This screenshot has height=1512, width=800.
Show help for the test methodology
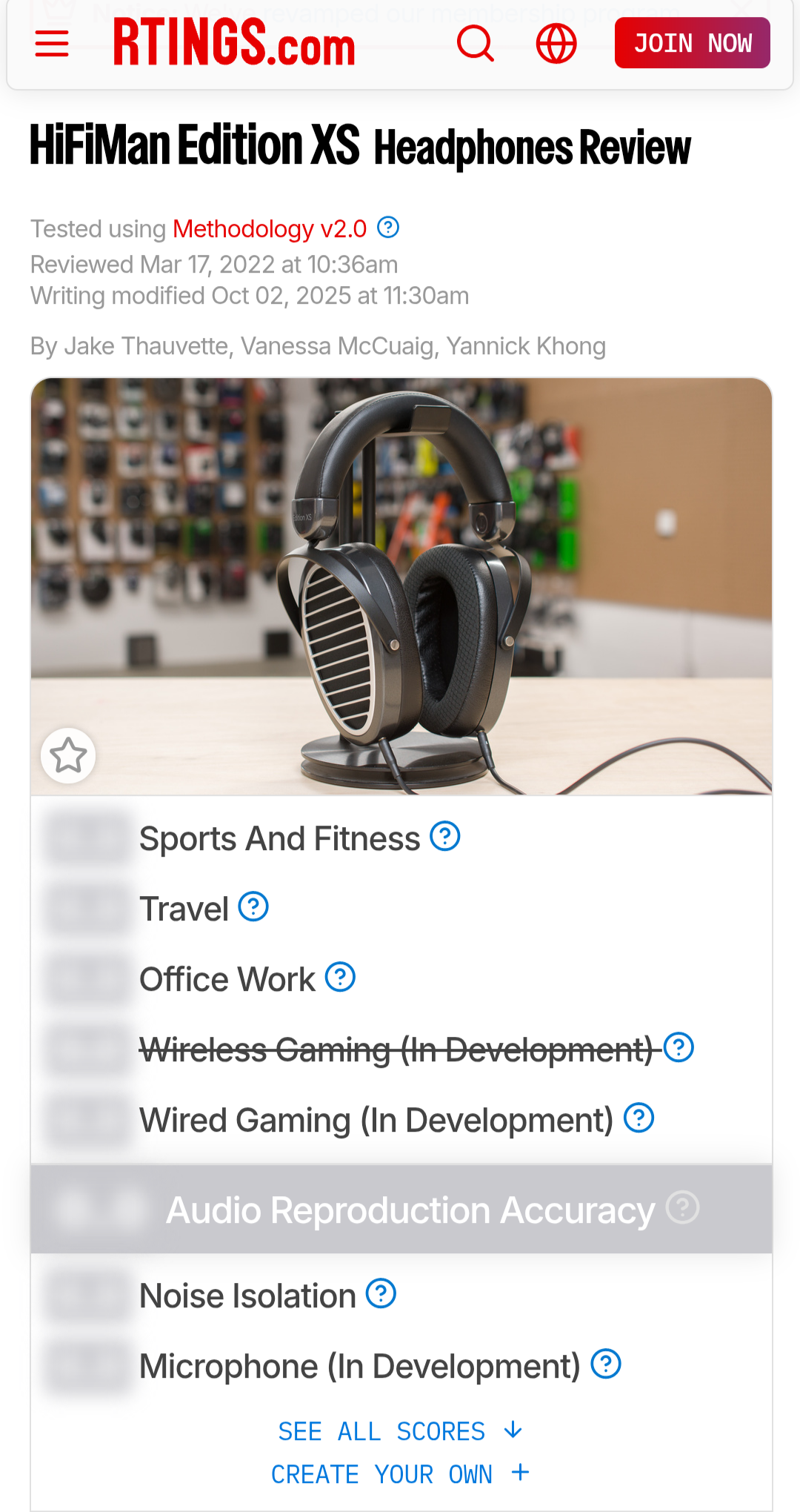click(x=388, y=228)
